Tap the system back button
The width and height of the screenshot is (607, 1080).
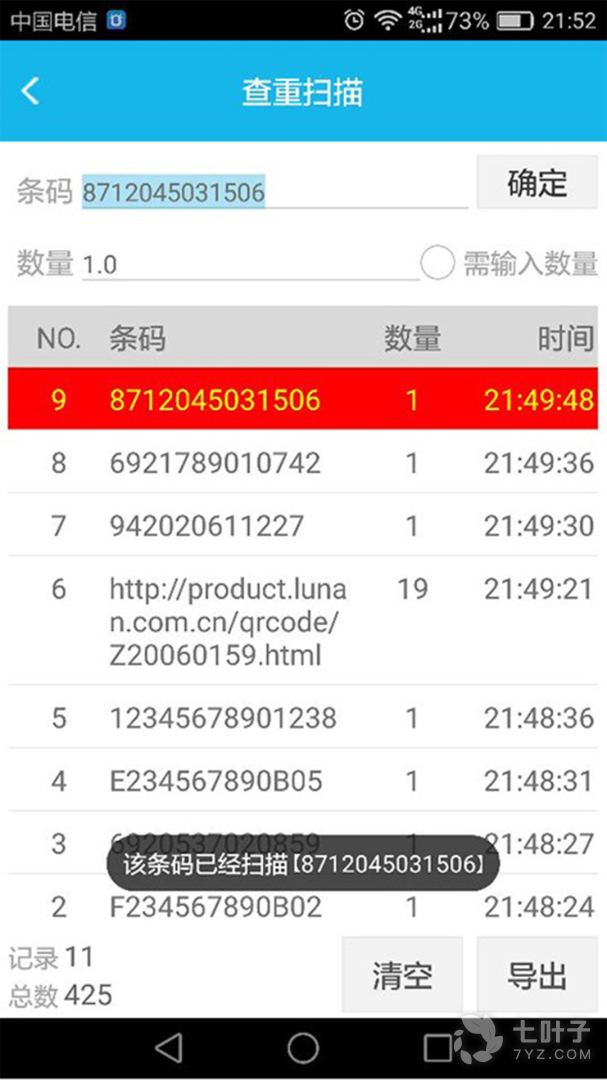(x=169, y=1048)
